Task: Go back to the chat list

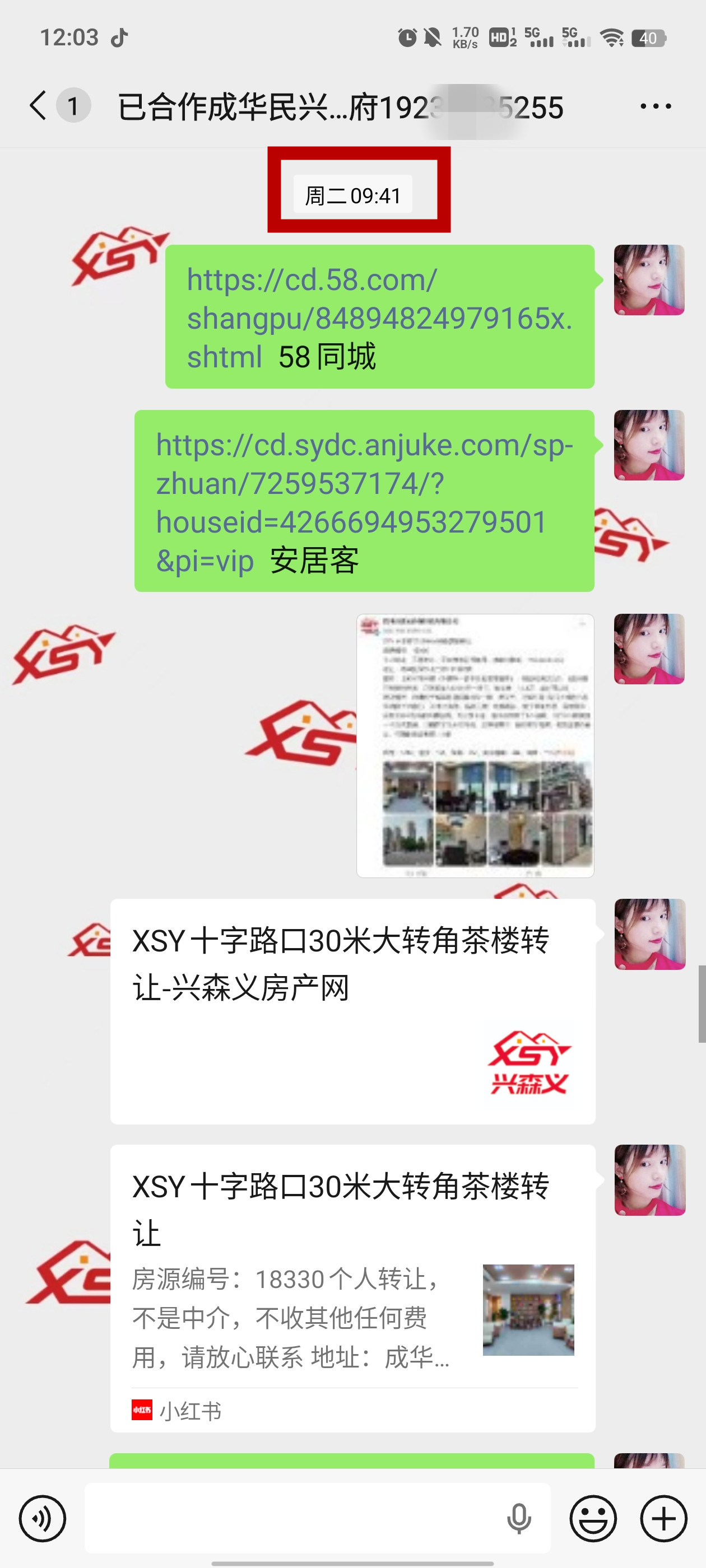Action: pos(38,106)
